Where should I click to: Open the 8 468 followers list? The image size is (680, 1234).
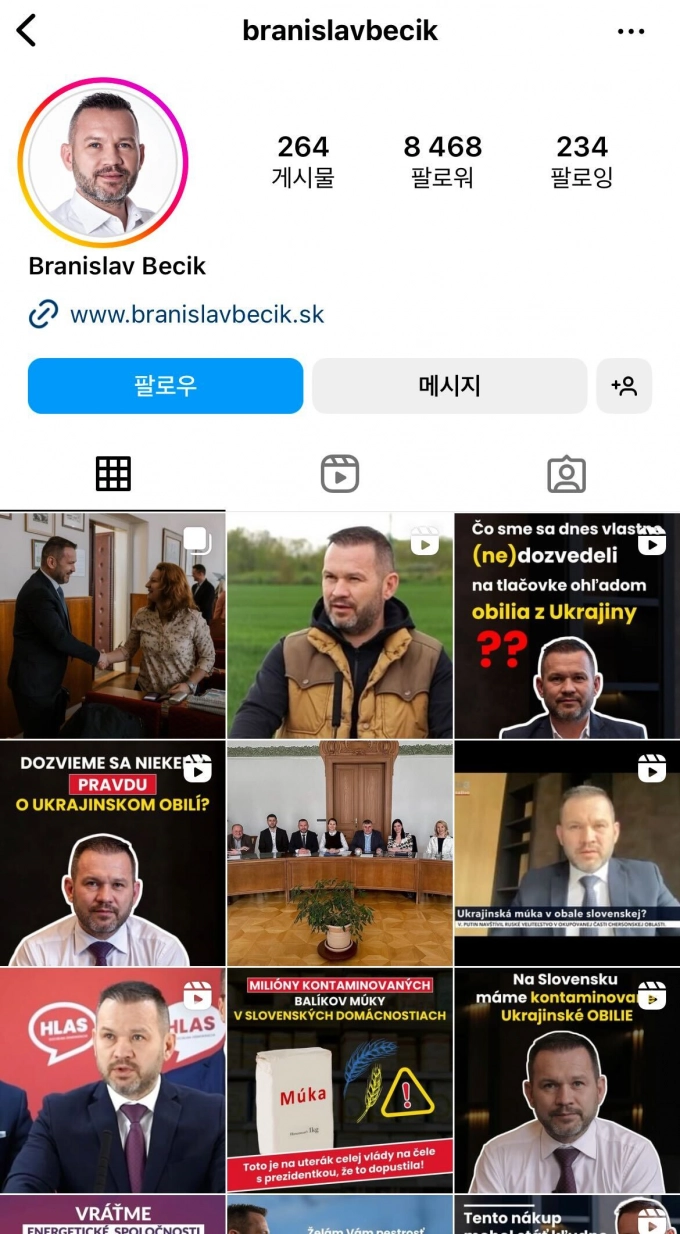[442, 161]
